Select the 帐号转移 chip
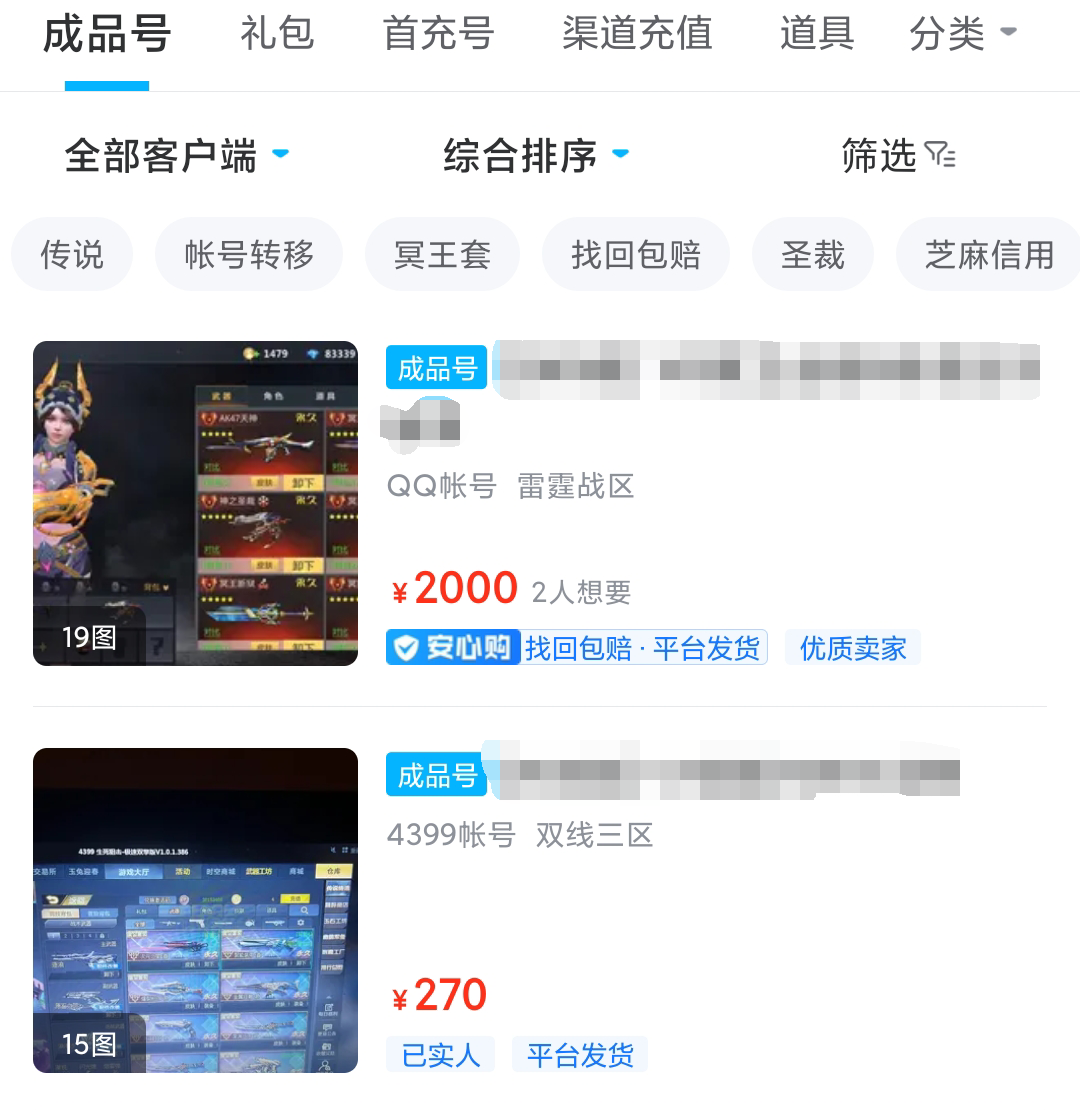Image resolution: width=1080 pixels, height=1110 pixels. [x=249, y=255]
